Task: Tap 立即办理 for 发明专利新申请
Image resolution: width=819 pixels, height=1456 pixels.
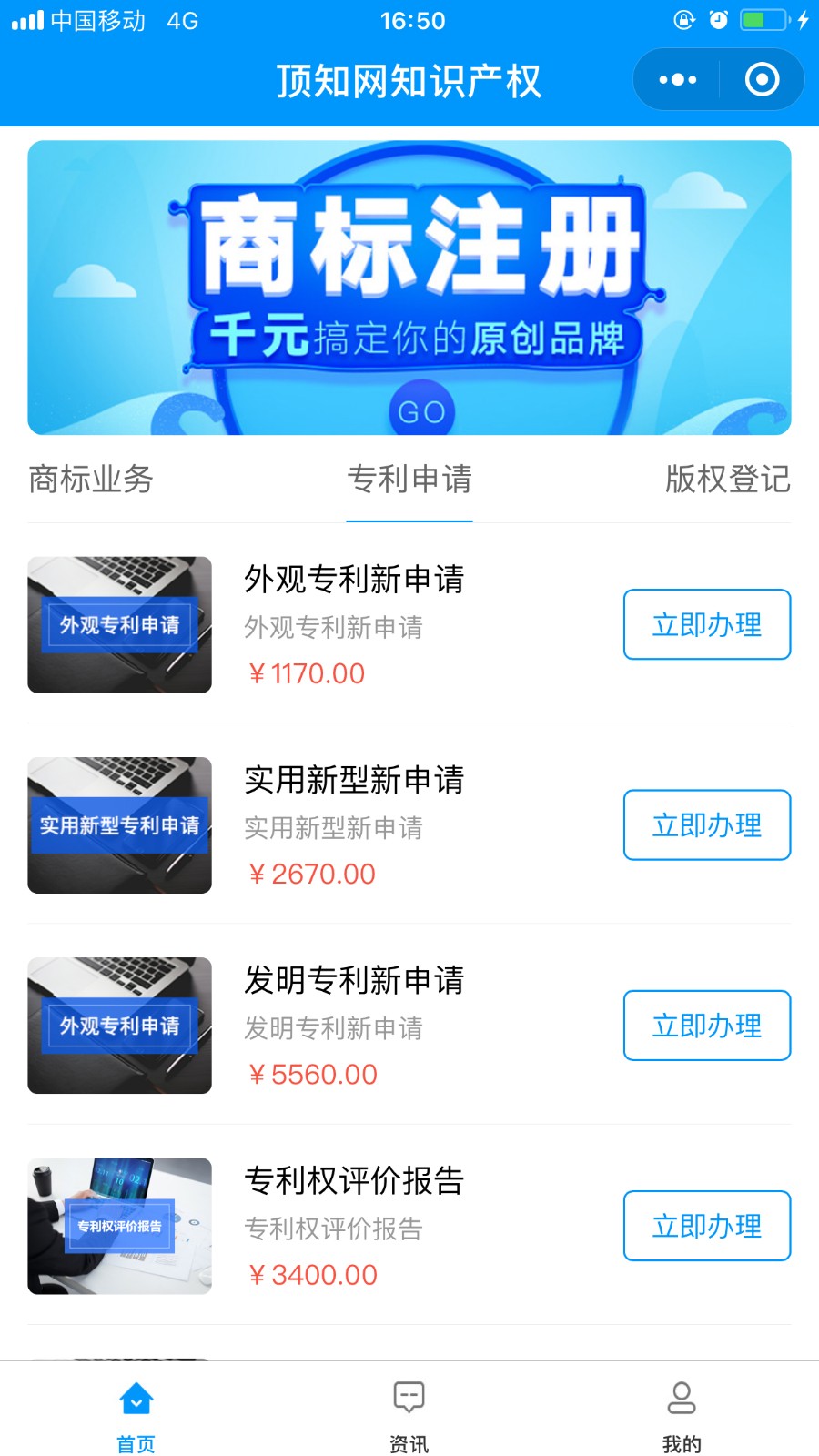Action: [x=707, y=1025]
